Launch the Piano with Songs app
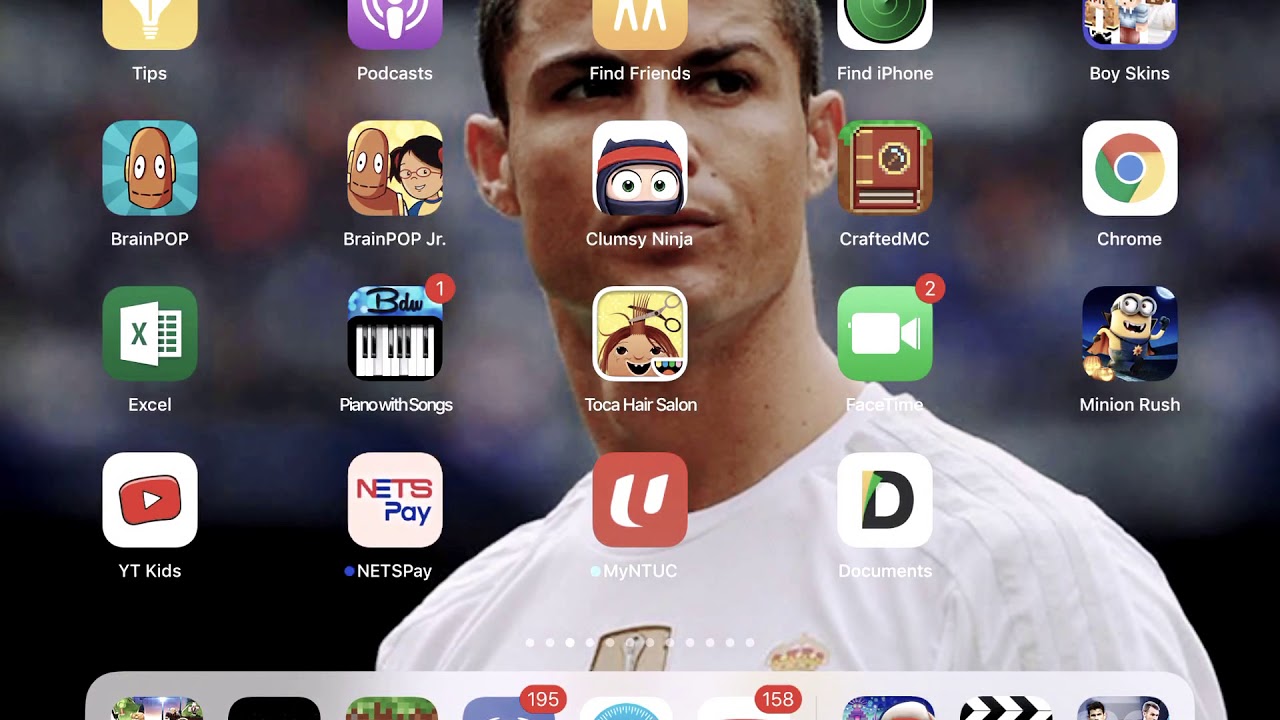 [x=395, y=334]
